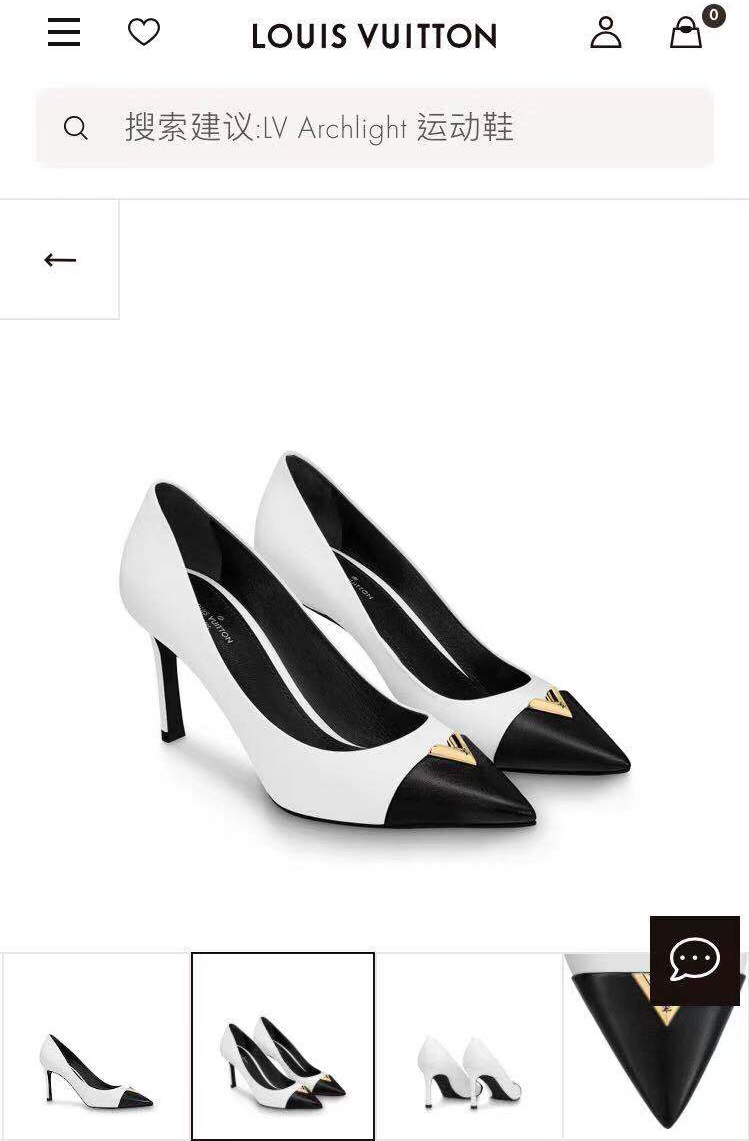Click inside the search input bar
This screenshot has width=749, height=1141.
(400, 128)
